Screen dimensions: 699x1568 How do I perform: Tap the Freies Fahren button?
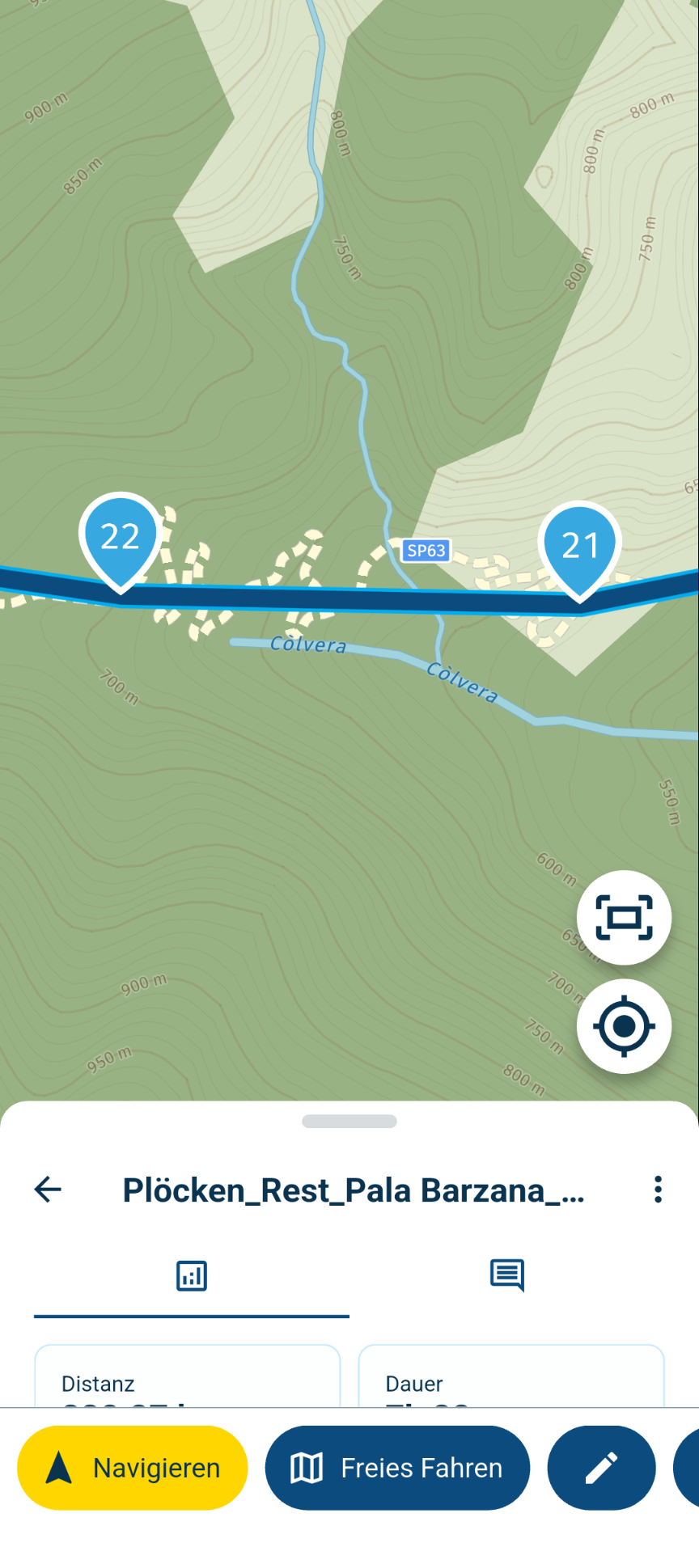click(397, 1468)
